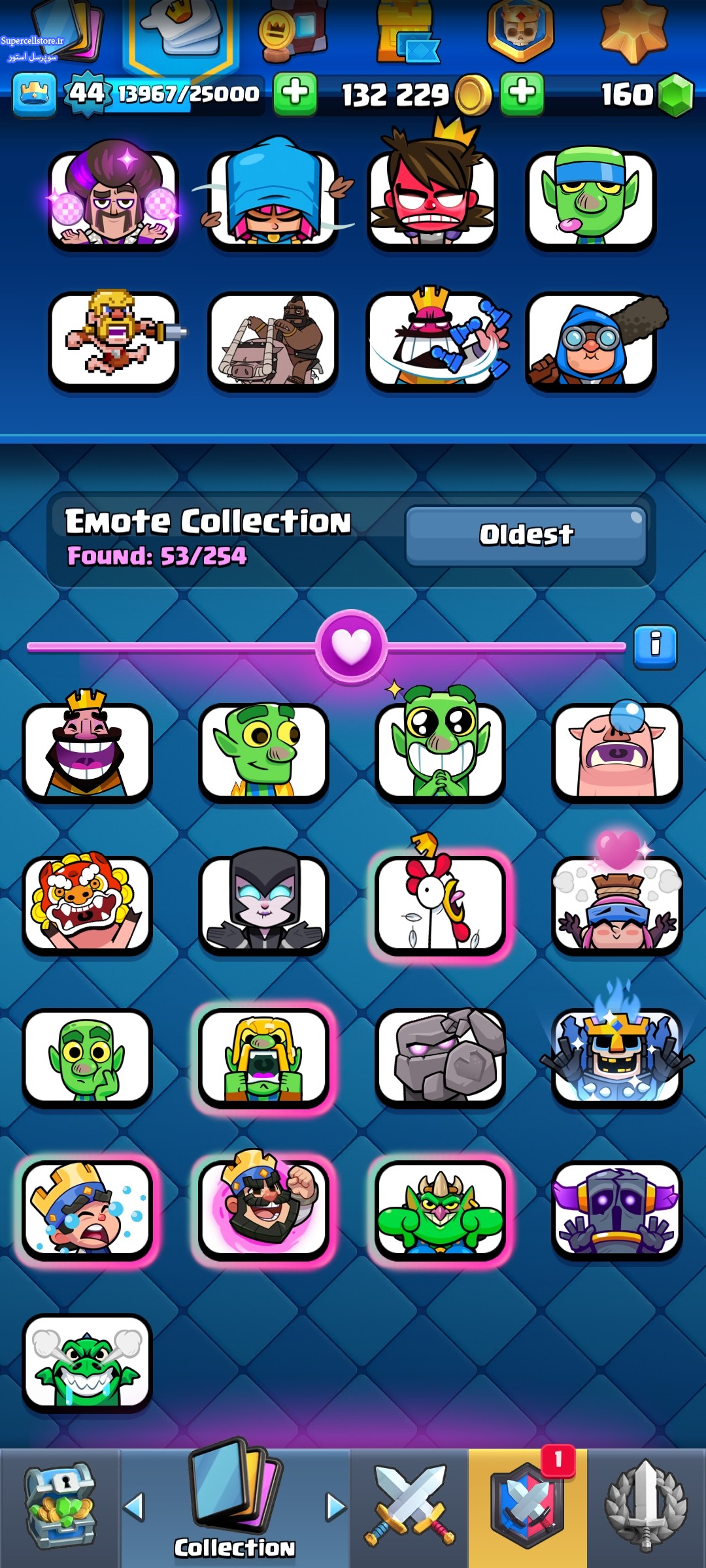Viewport: 706px width, 1568px height.
Task: Add more gold with the plus button
Action: click(x=522, y=94)
